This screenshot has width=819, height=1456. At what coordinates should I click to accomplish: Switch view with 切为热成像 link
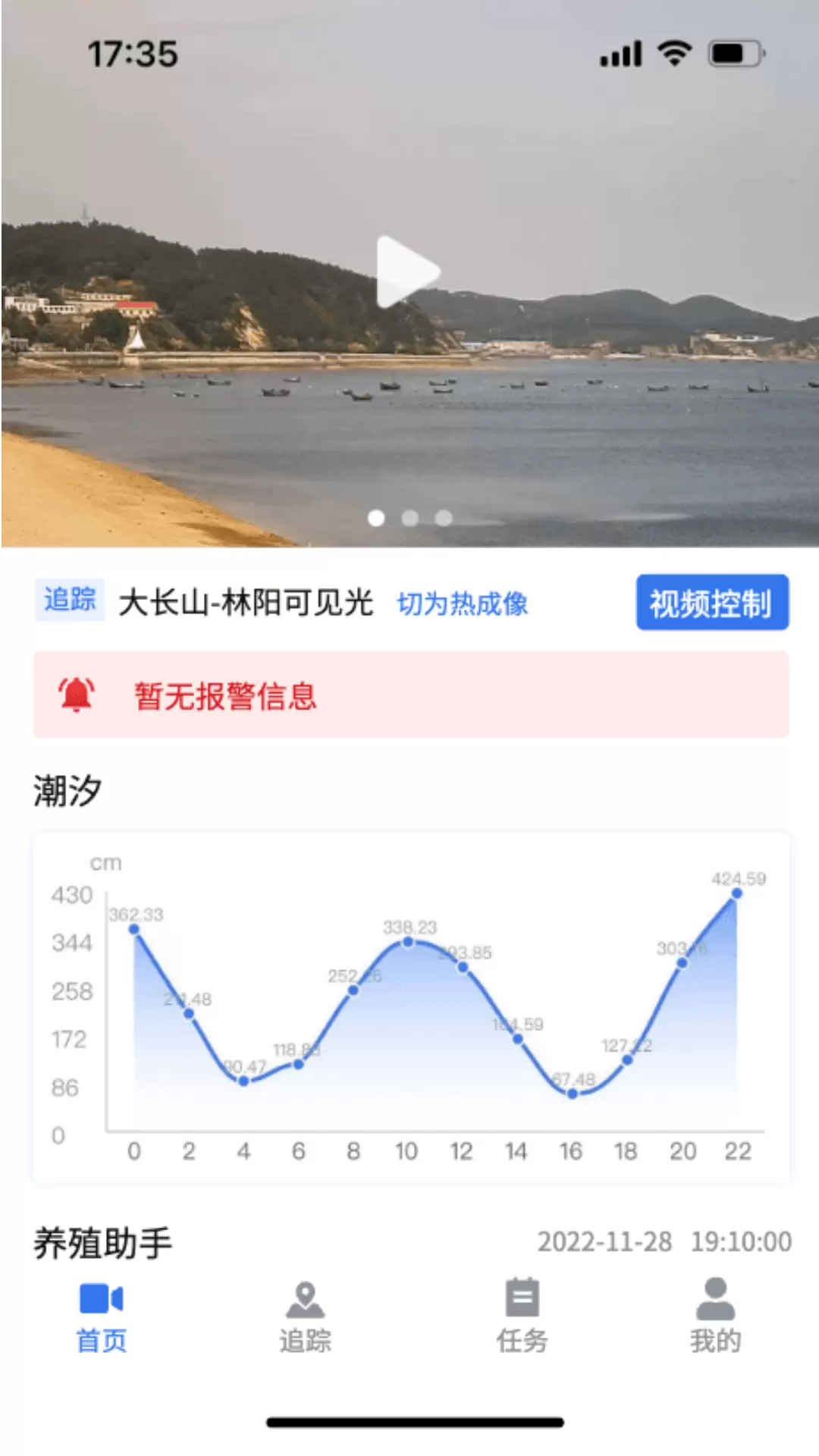click(x=463, y=604)
